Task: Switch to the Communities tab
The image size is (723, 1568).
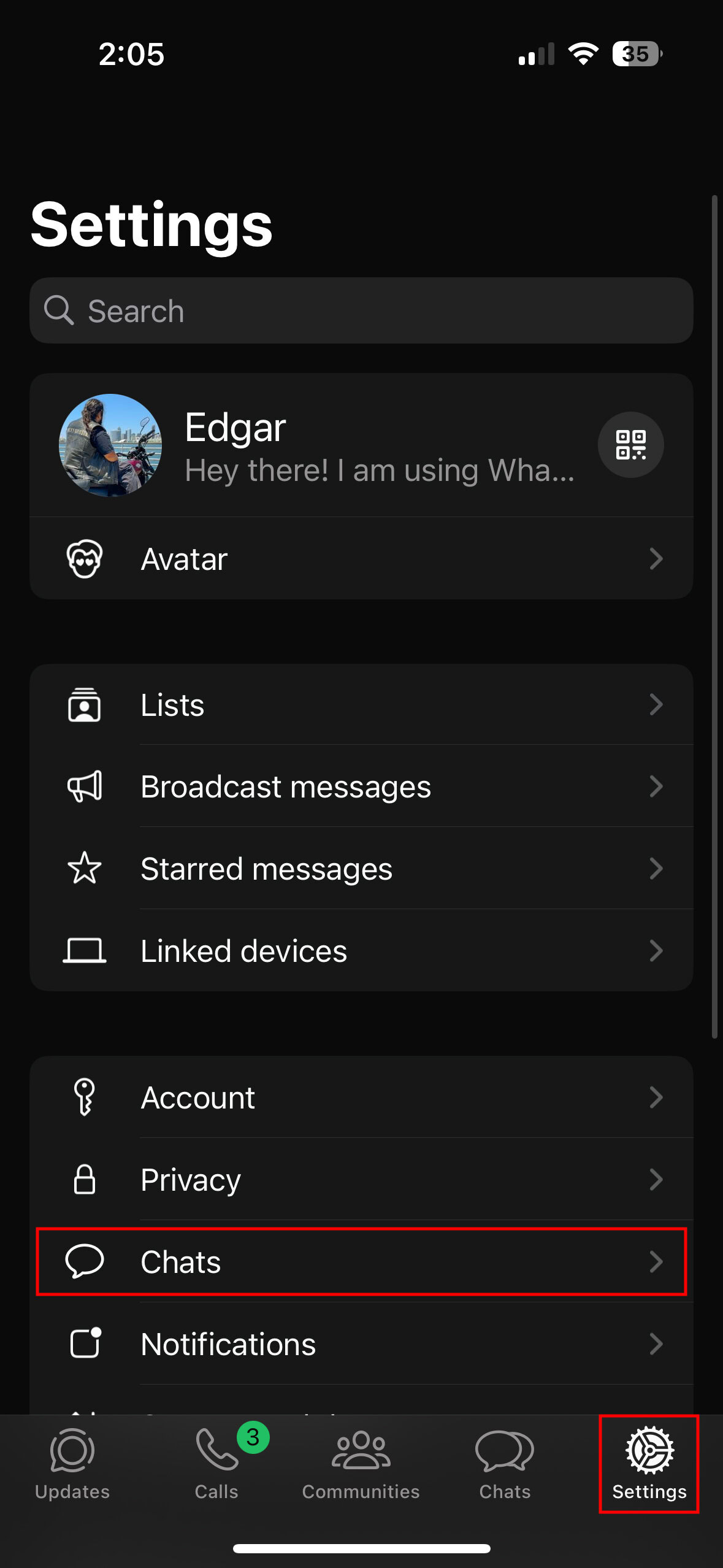Action: coord(361,1464)
